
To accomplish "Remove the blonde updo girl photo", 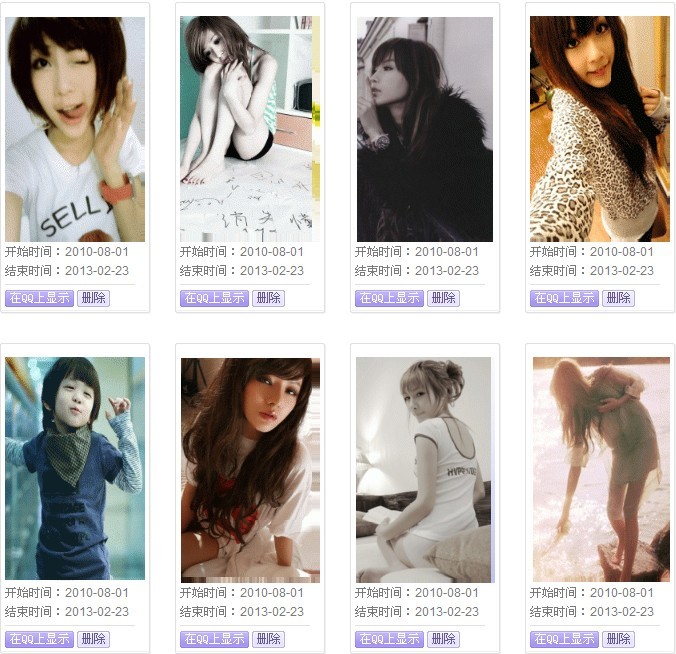I will [x=443, y=639].
